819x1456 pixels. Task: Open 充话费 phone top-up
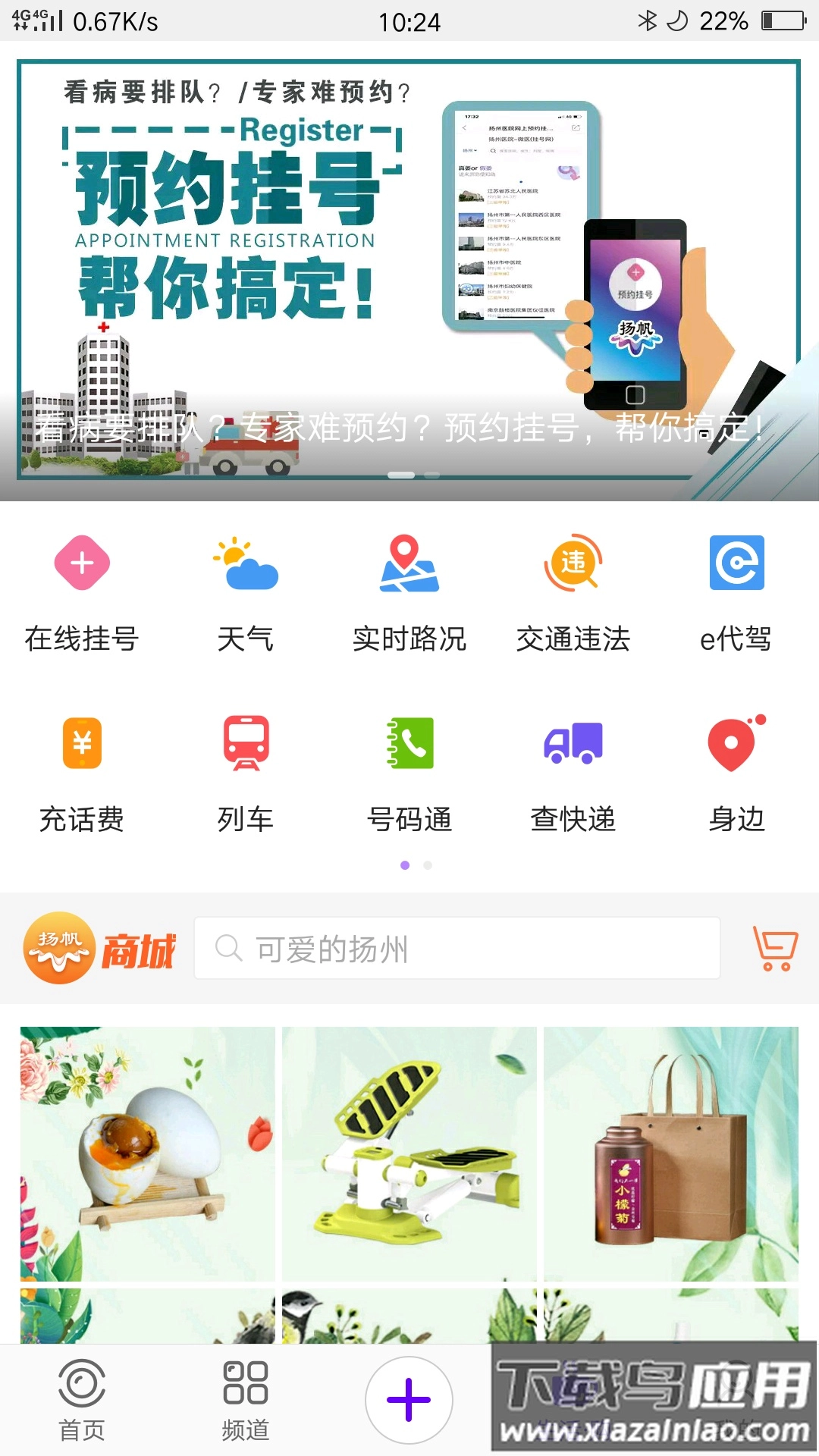(x=82, y=770)
